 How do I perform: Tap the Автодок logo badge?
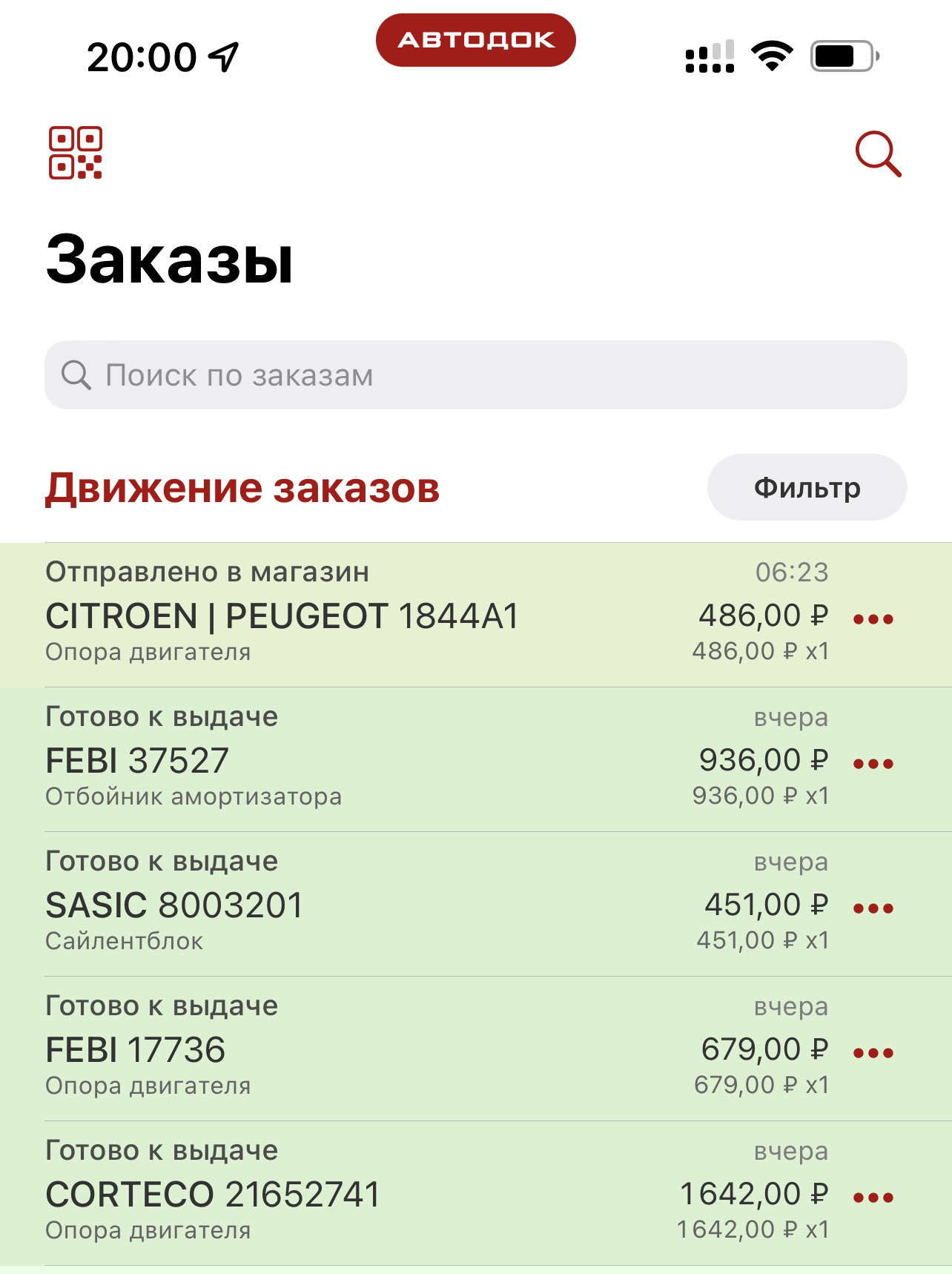click(x=475, y=41)
